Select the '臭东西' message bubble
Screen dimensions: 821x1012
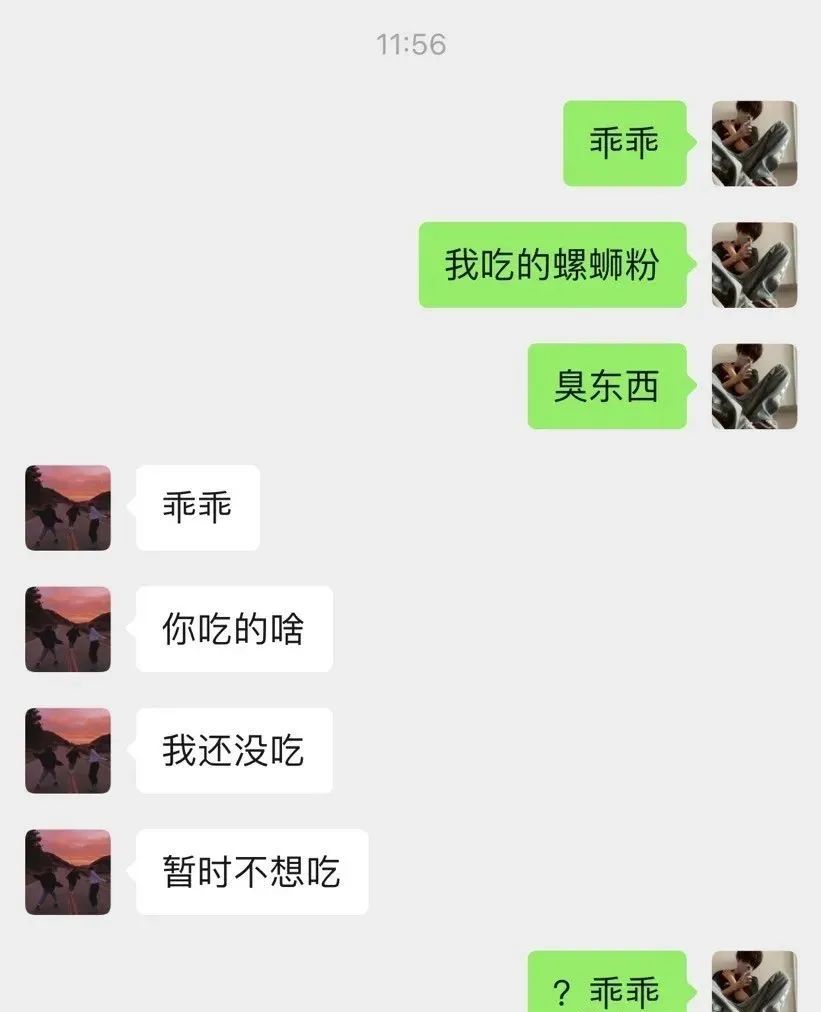606,387
